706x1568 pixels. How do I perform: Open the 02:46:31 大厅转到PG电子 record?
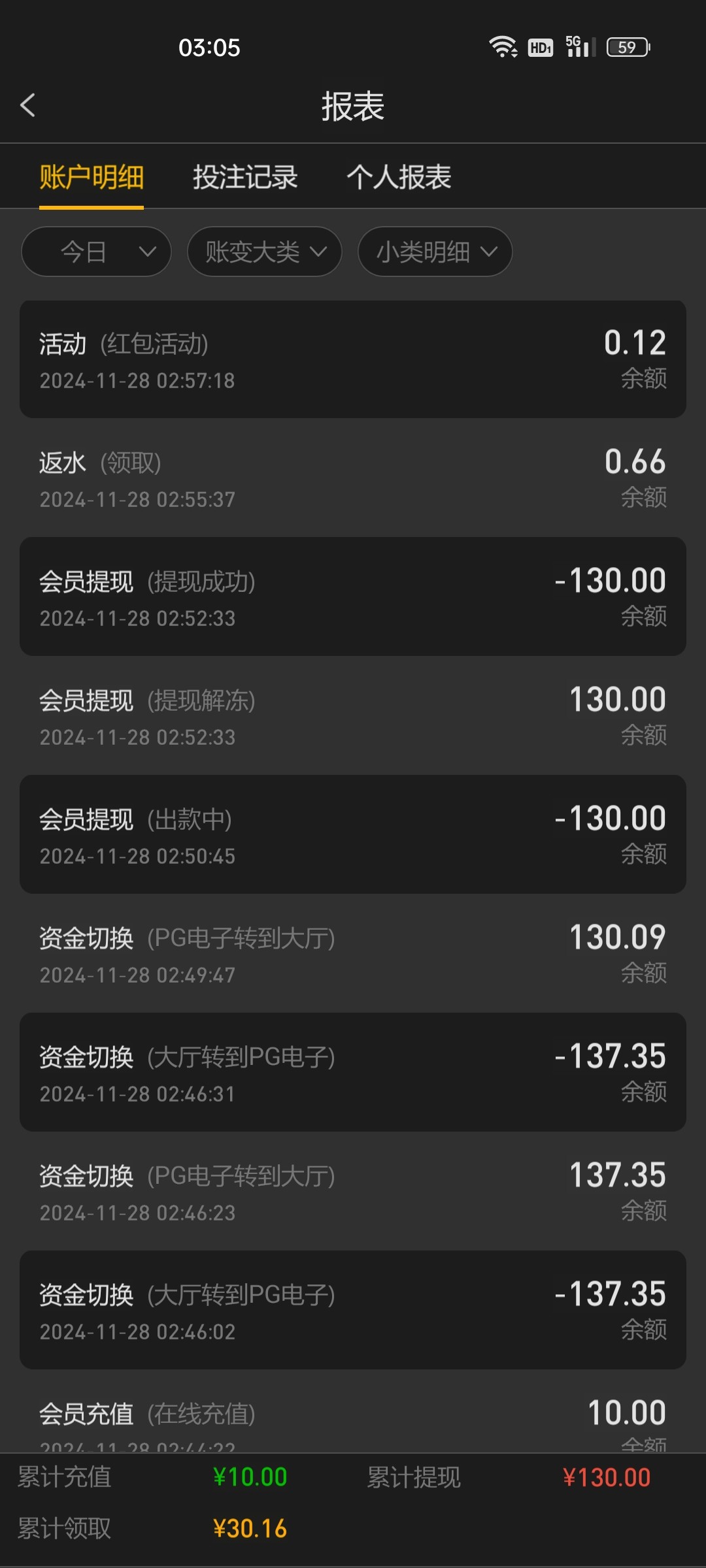tap(353, 1072)
